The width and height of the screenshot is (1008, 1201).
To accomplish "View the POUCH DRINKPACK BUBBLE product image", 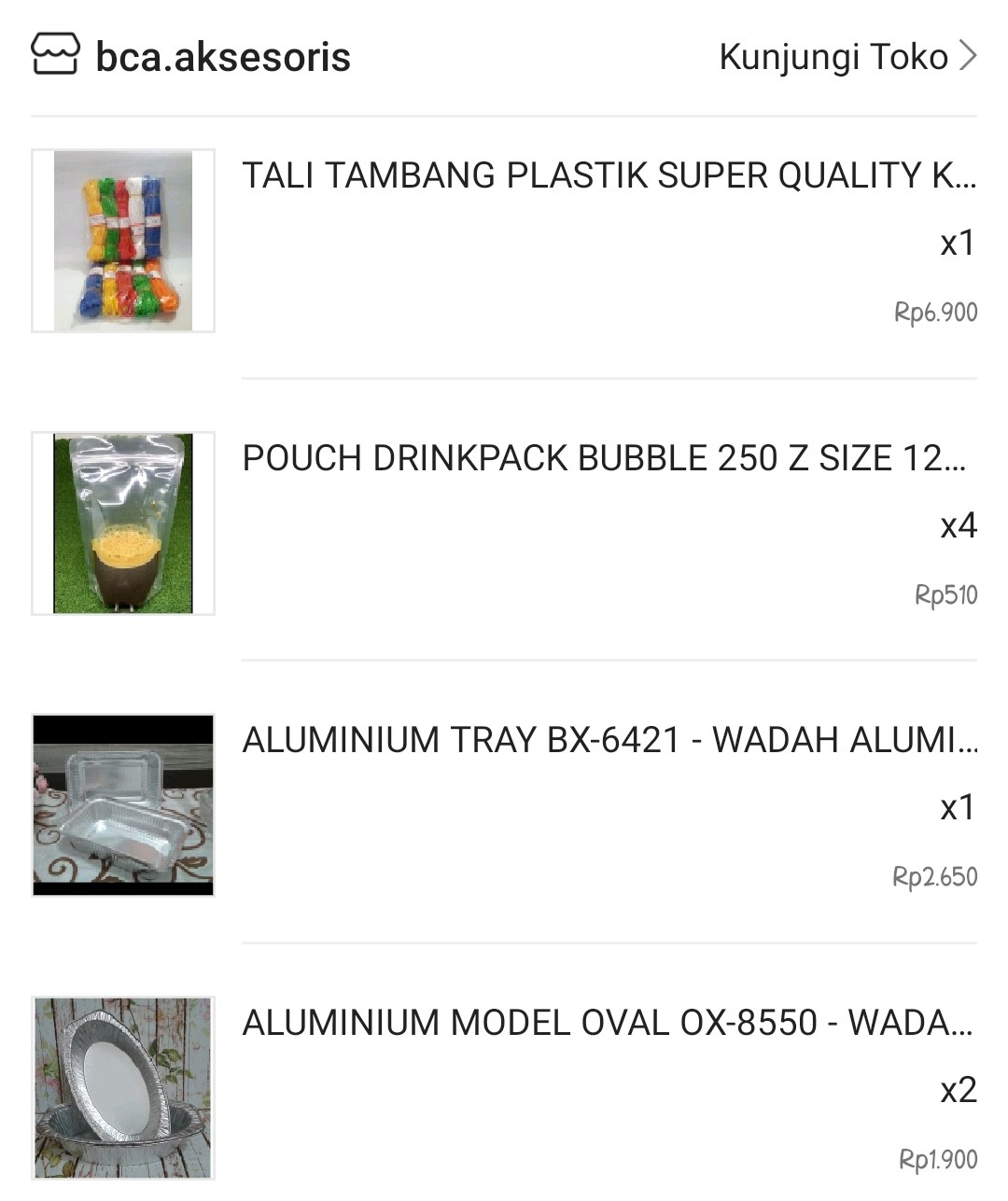I will point(124,524).
